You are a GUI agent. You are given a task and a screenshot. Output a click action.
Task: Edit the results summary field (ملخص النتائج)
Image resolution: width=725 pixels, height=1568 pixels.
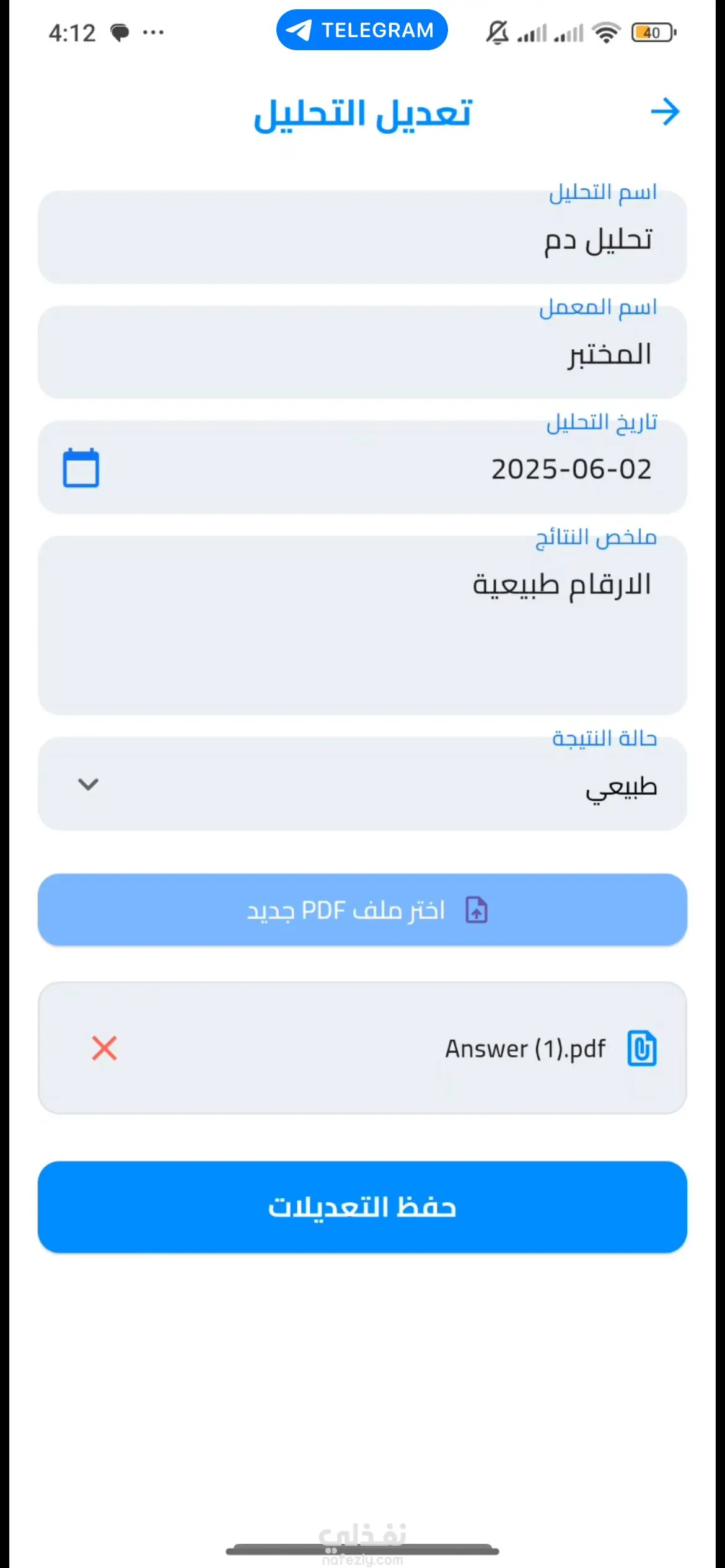(362, 625)
